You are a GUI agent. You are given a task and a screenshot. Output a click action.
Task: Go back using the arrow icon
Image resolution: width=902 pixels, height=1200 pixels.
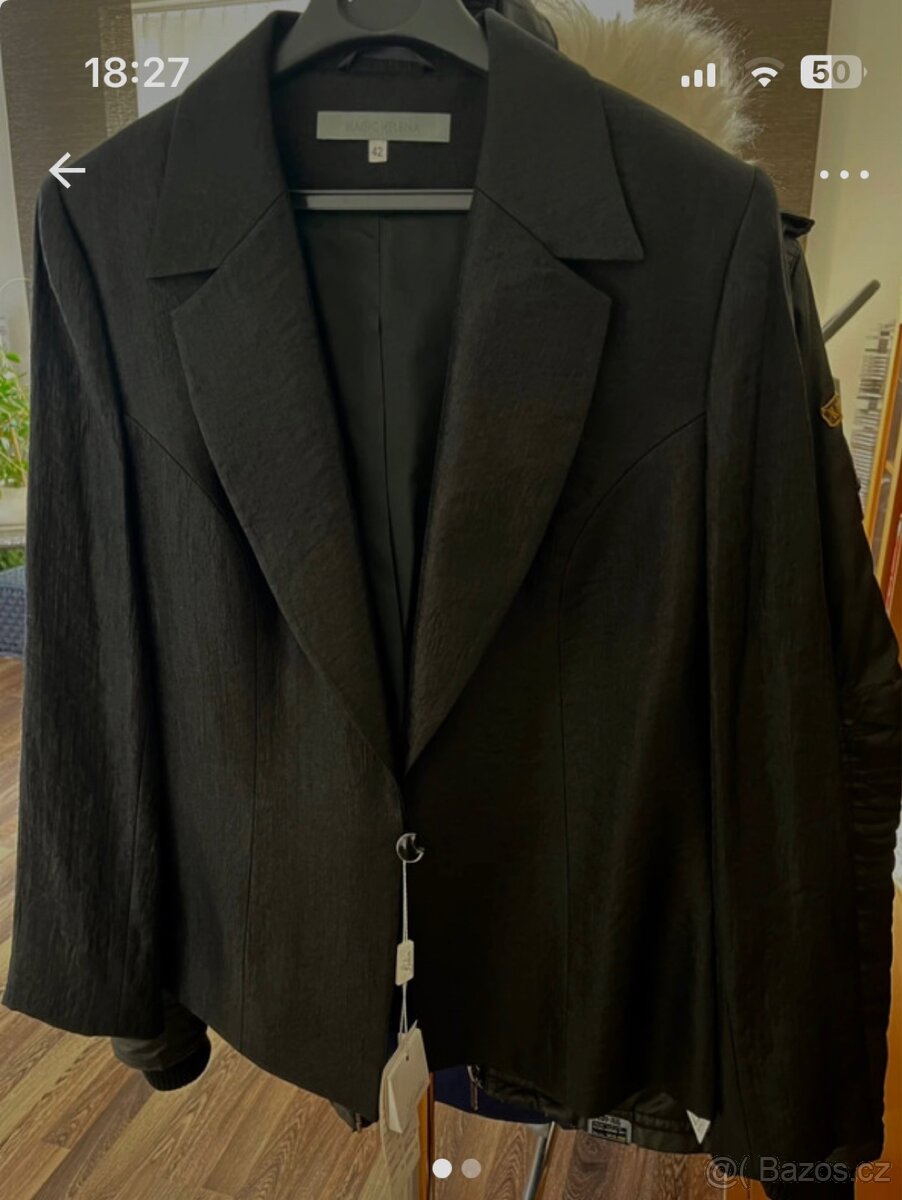tap(67, 171)
